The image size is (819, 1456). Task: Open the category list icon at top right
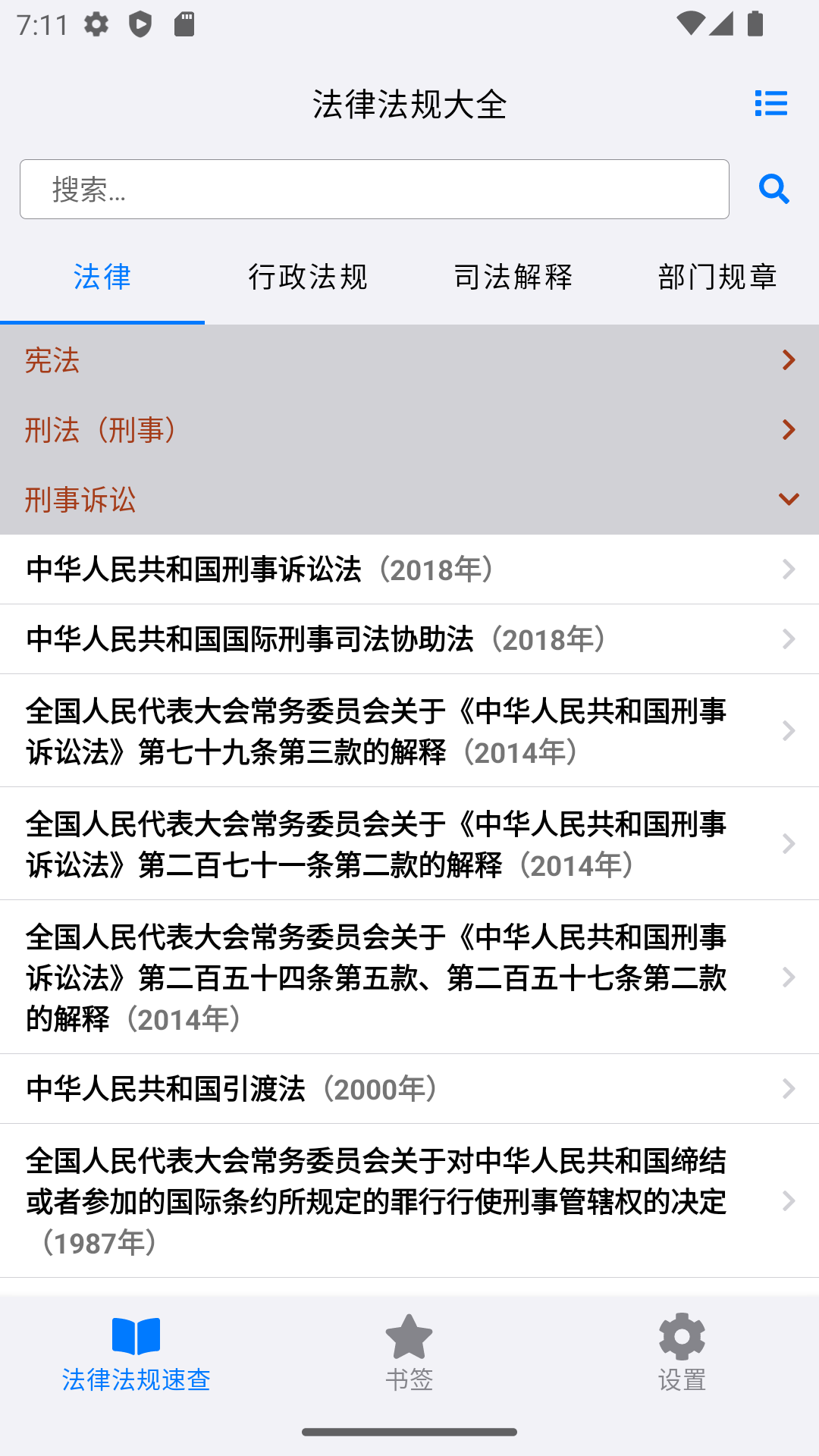[x=770, y=104]
